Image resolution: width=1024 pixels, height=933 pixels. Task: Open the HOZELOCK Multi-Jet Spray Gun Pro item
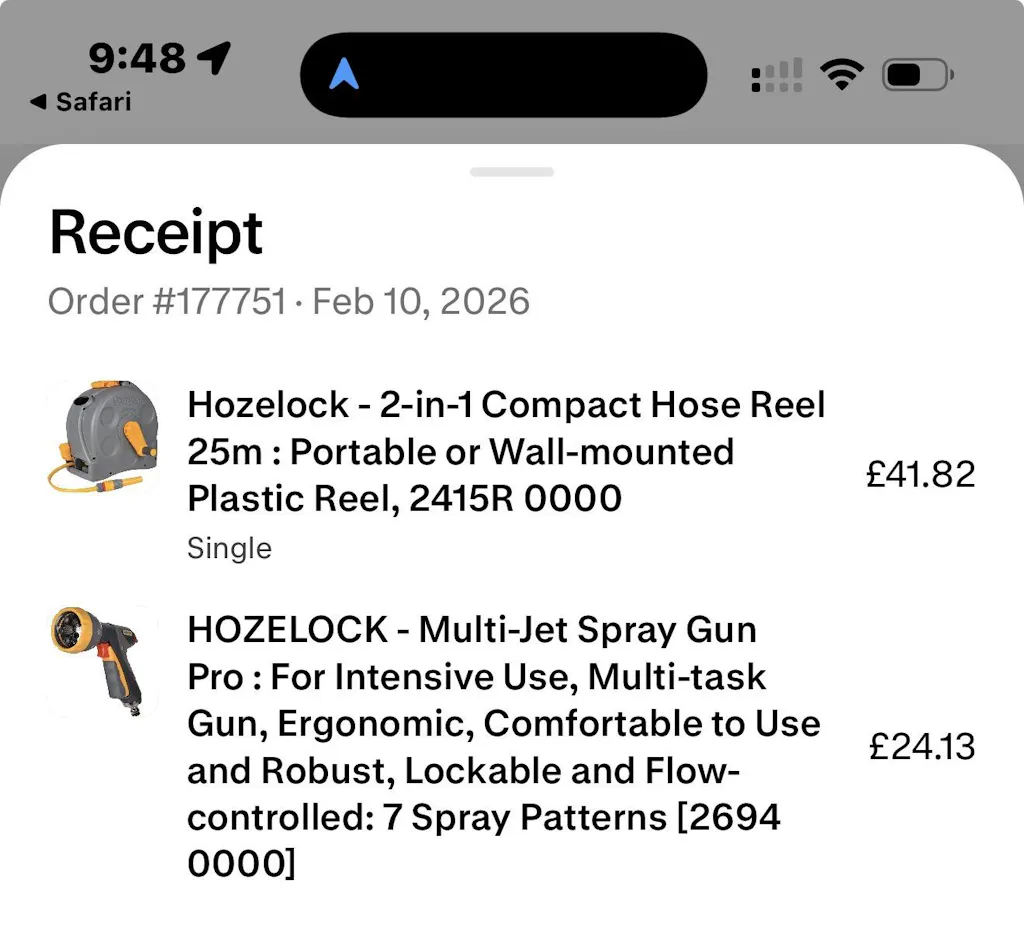[x=504, y=746]
